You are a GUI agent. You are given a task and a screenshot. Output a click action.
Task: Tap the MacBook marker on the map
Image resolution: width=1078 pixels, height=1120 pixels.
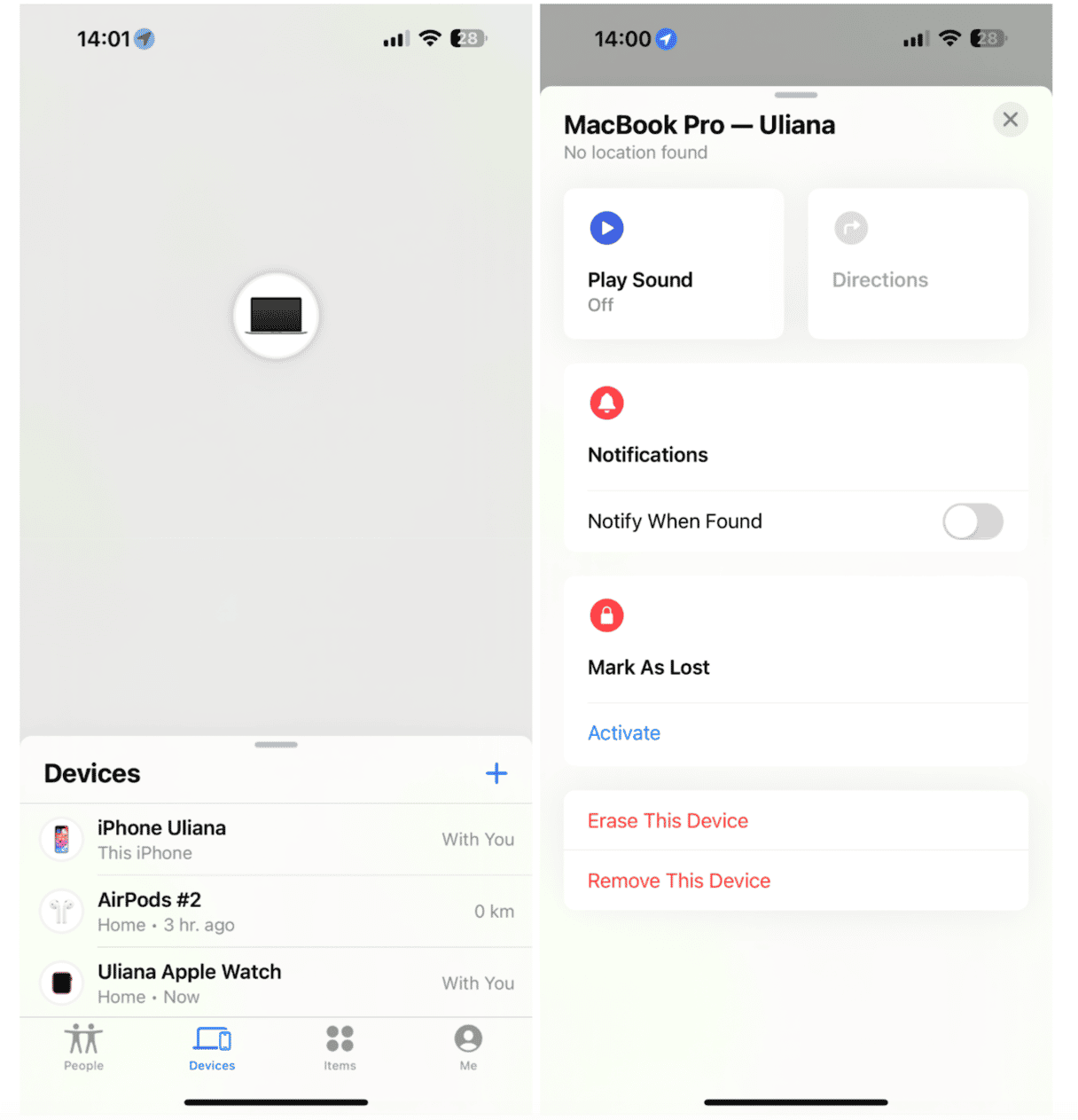click(276, 316)
